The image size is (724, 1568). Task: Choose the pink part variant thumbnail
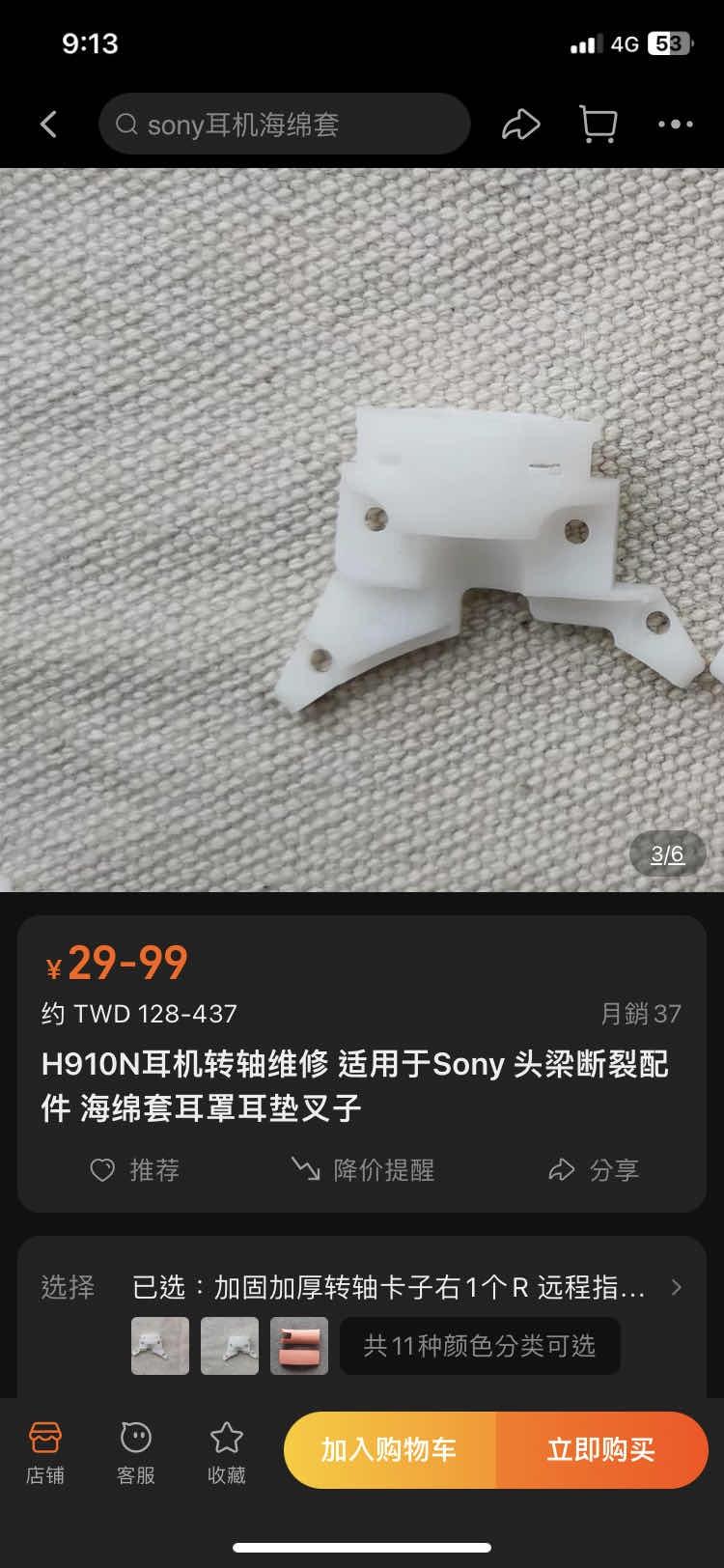(x=299, y=1346)
